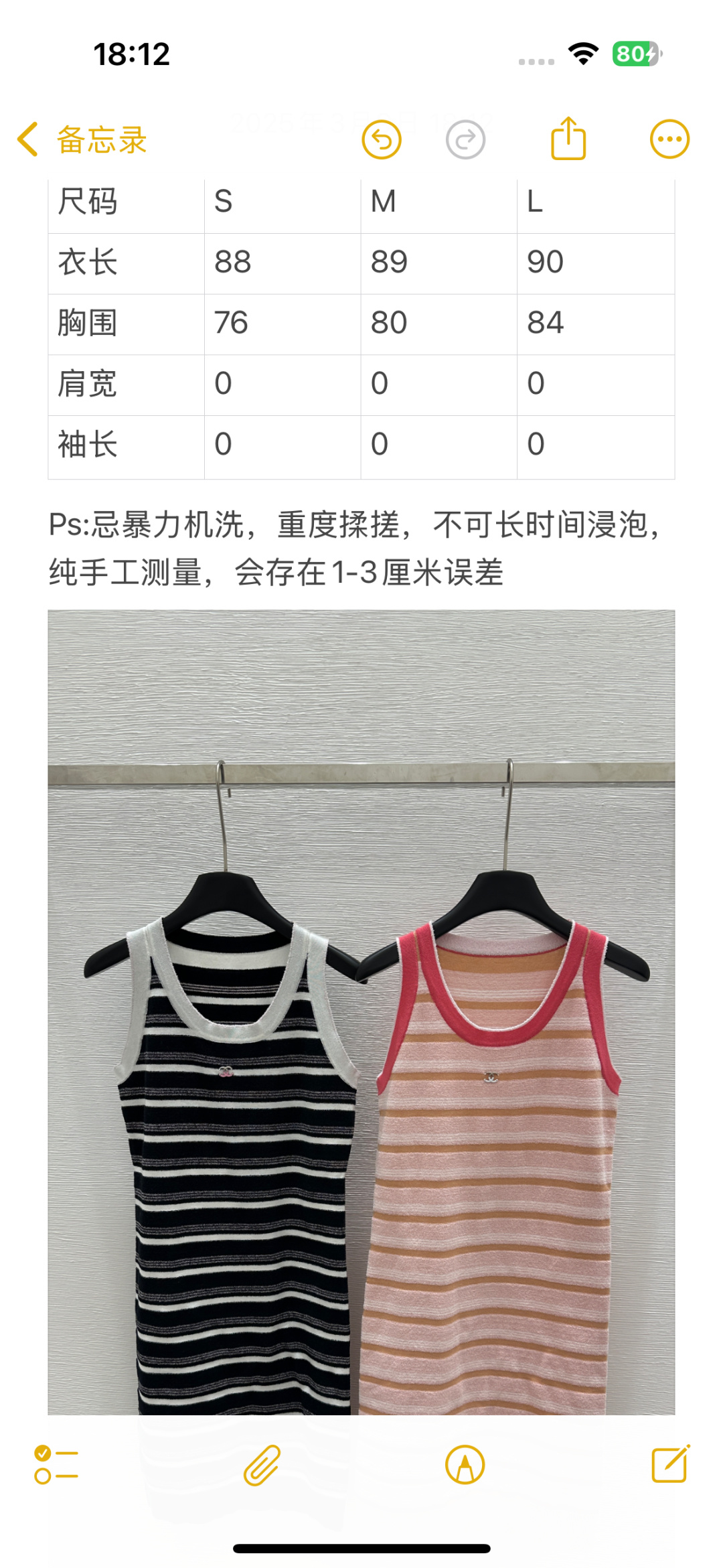Open the markup pen tool
723x1568 pixels.
(x=465, y=1465)
